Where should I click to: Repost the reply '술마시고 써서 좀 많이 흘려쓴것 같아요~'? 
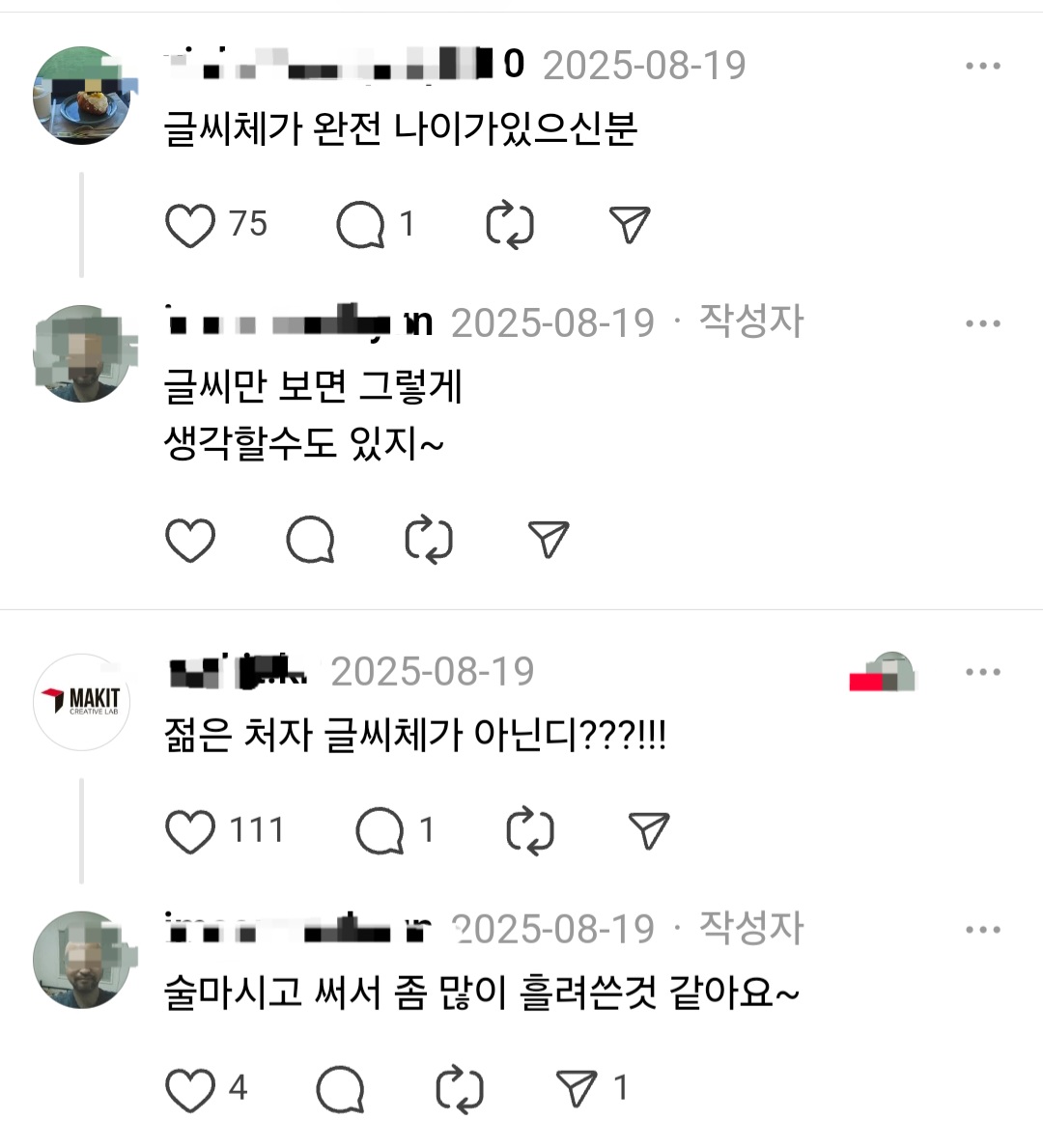pos(460,1090)
